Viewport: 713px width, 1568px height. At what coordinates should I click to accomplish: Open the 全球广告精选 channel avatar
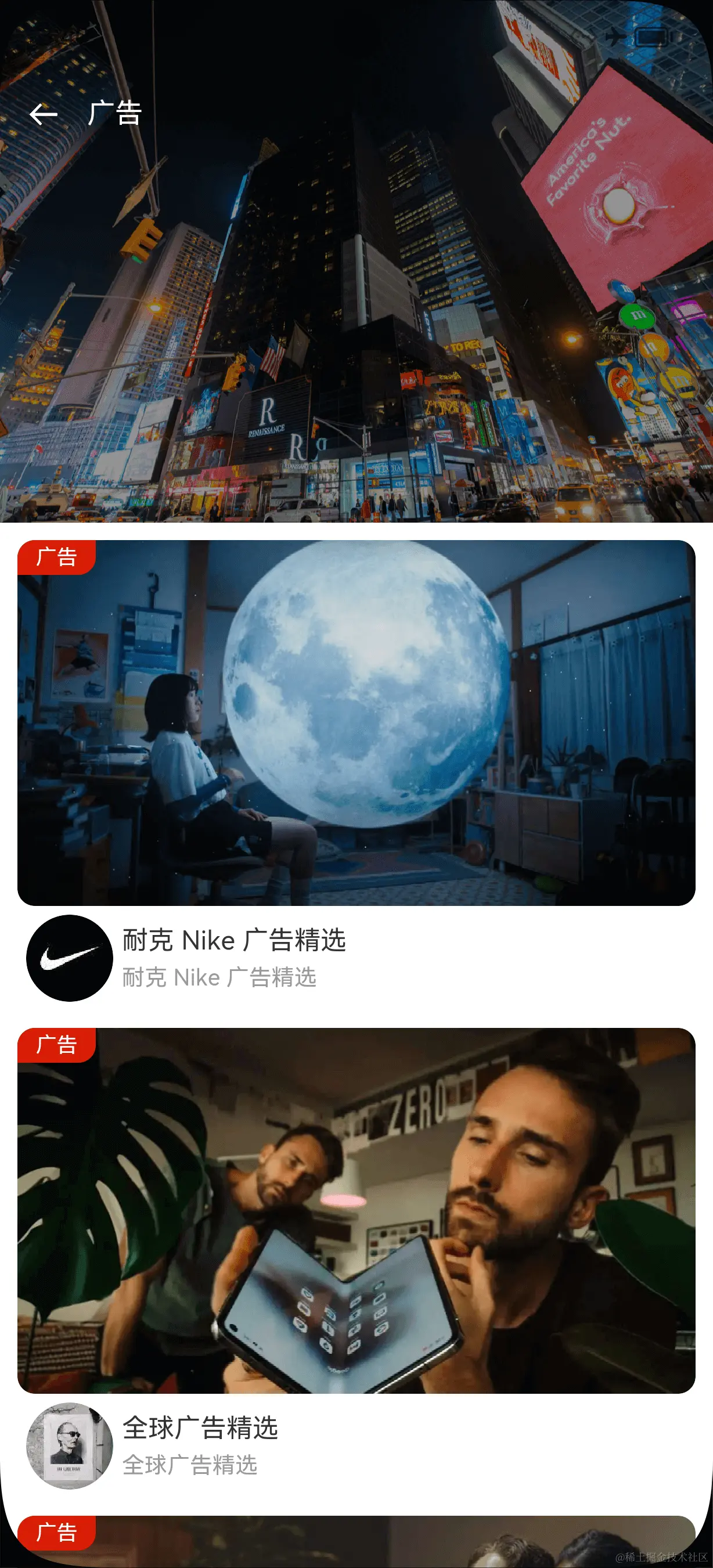pyautogui.click(x=69, y=1445)
